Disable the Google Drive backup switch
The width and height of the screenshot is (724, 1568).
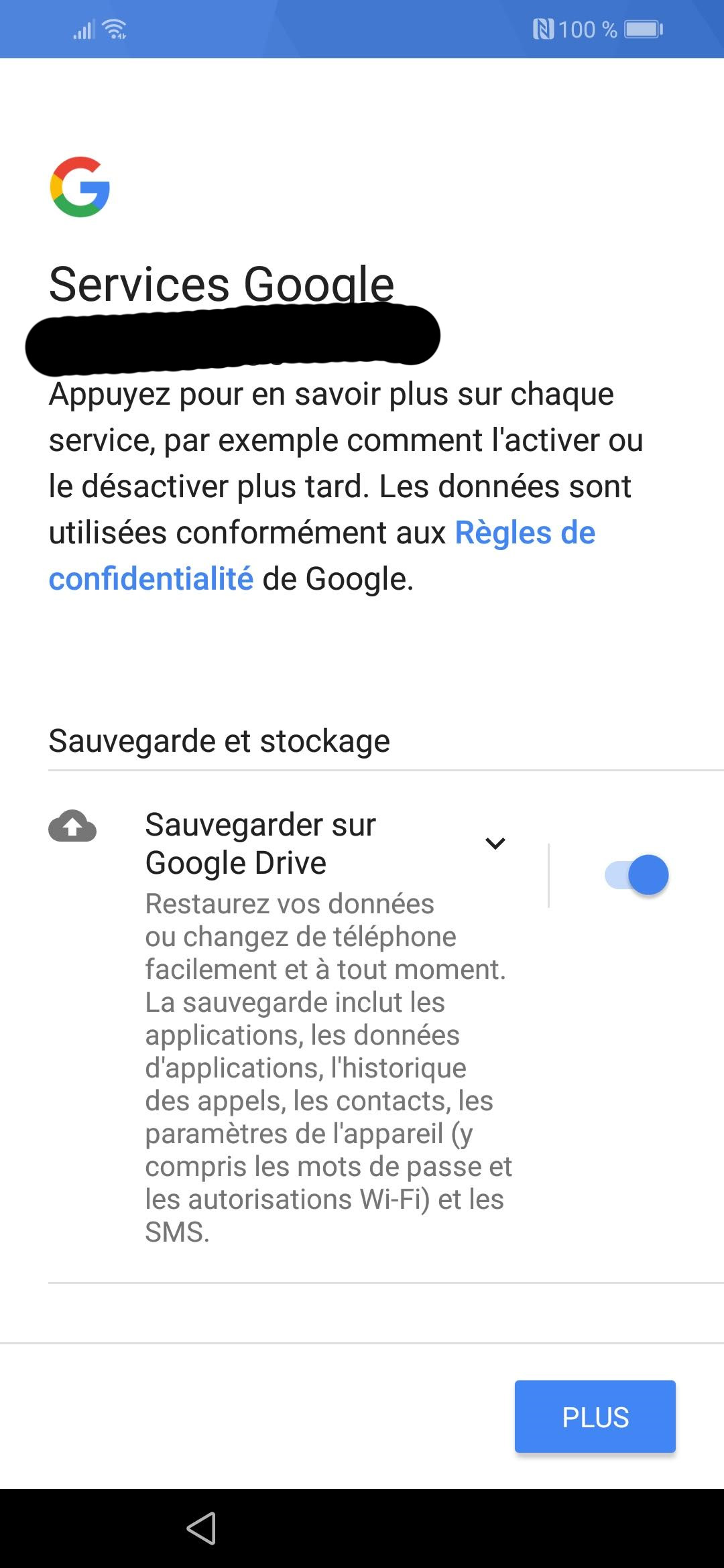pyautogui.click(x=637, y=875)
